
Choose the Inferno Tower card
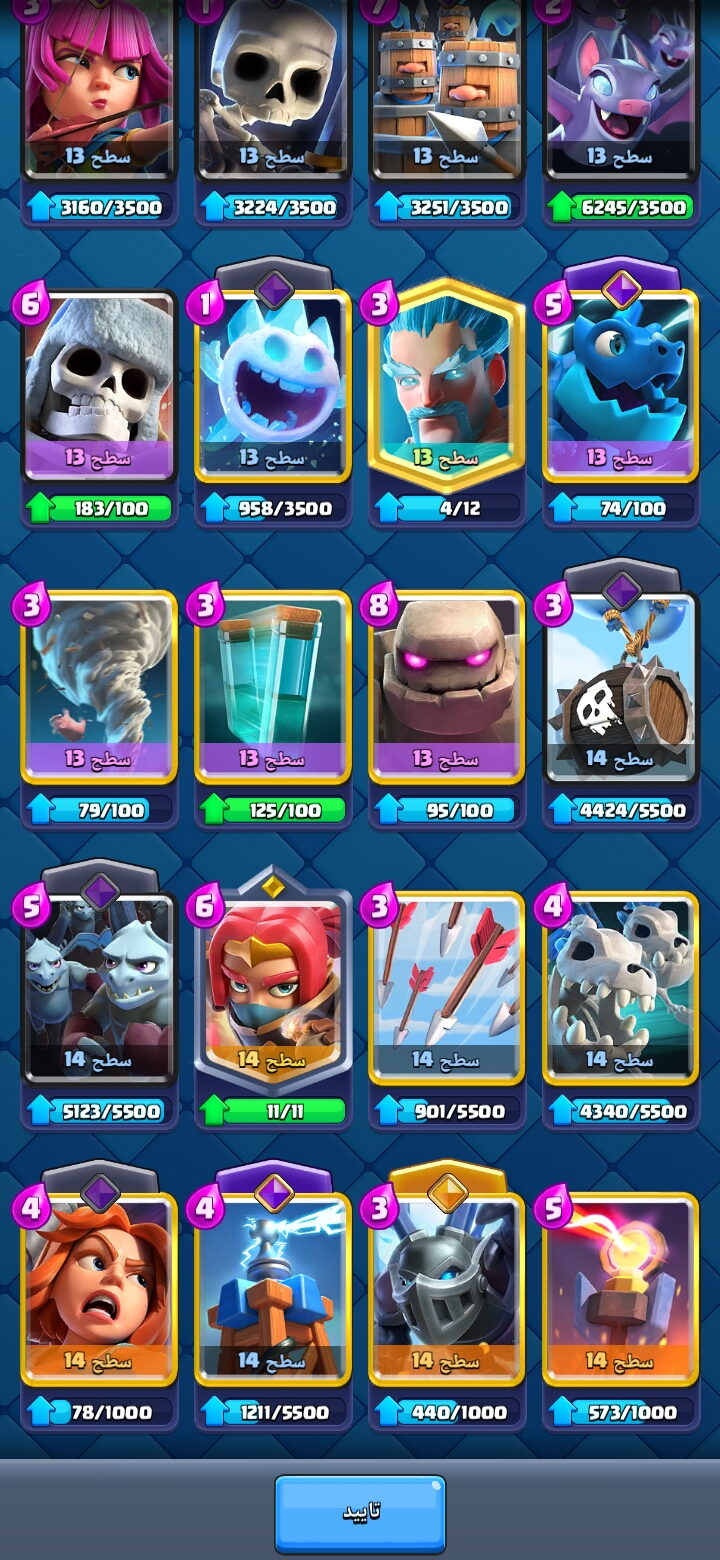click(x=621, y=1290)
